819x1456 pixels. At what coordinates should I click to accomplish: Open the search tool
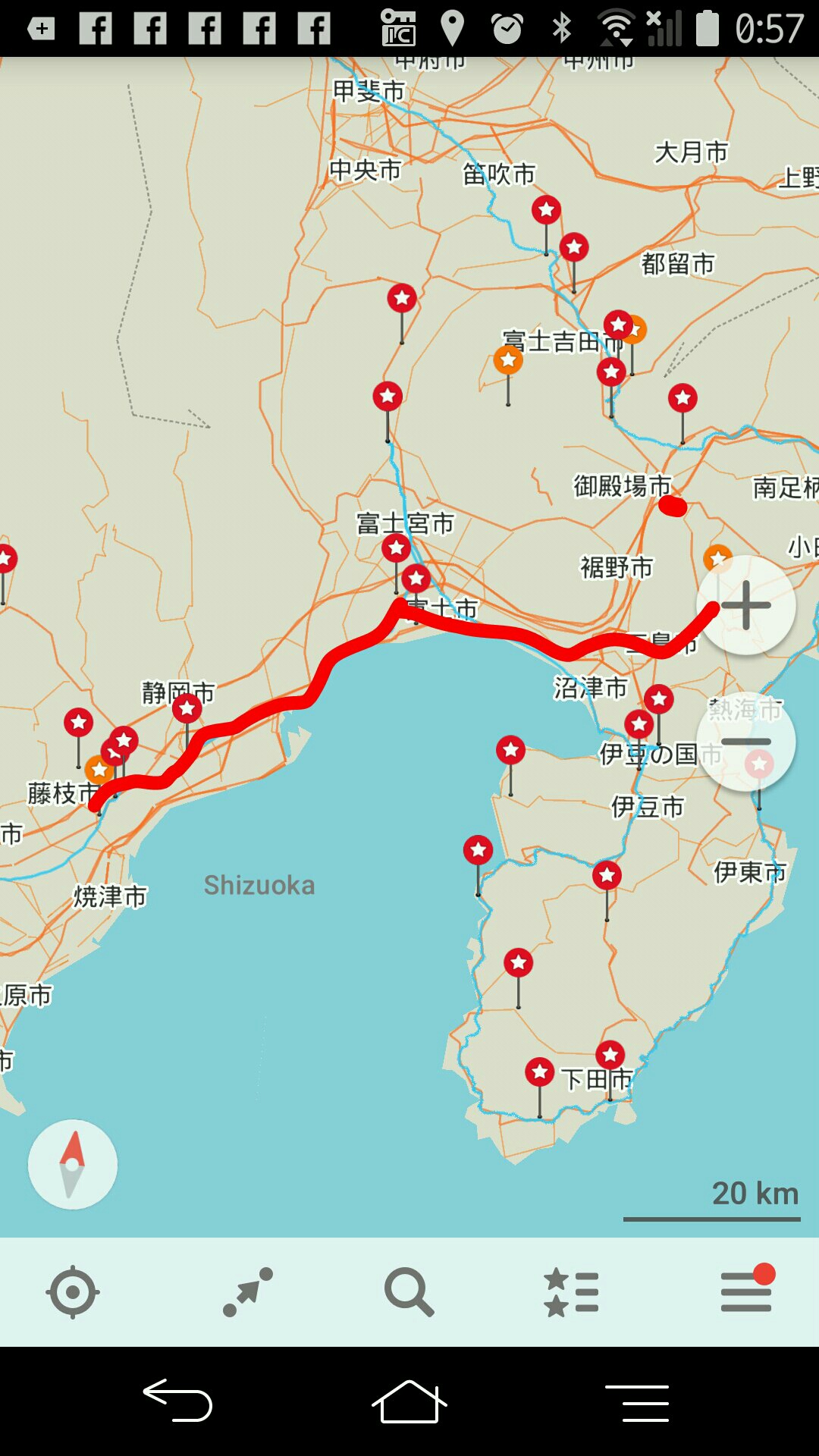409,1291
